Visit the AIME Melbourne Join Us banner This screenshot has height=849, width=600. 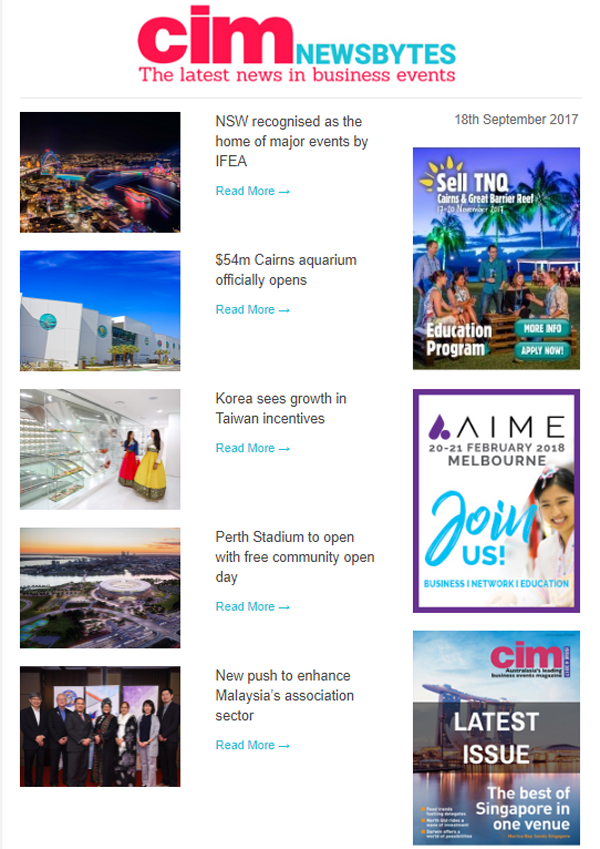tap(496, 501)
